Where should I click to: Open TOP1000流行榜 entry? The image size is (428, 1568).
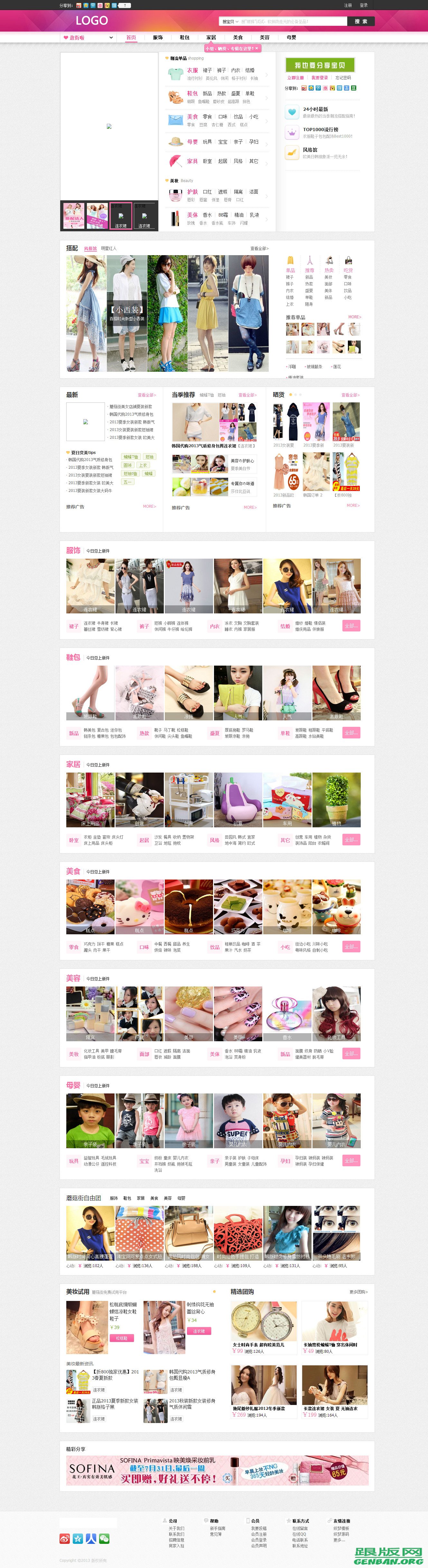point(321,129)
